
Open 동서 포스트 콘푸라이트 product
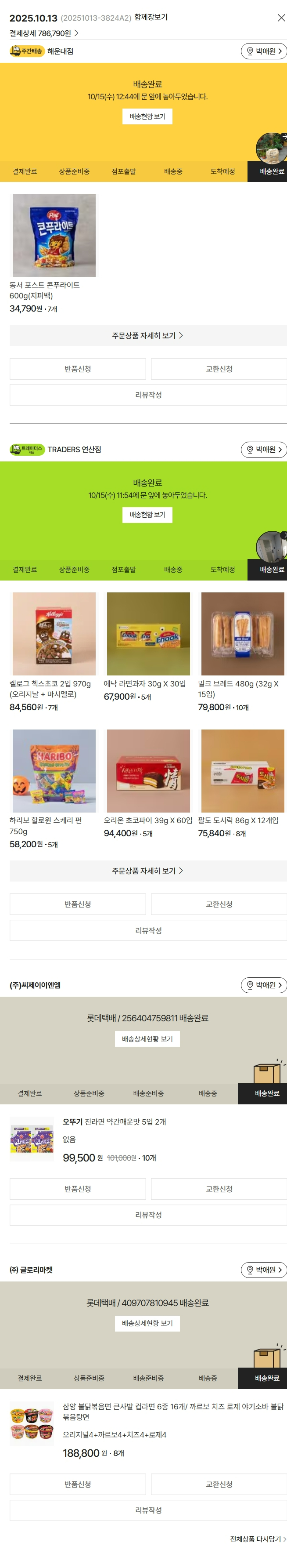54,236
